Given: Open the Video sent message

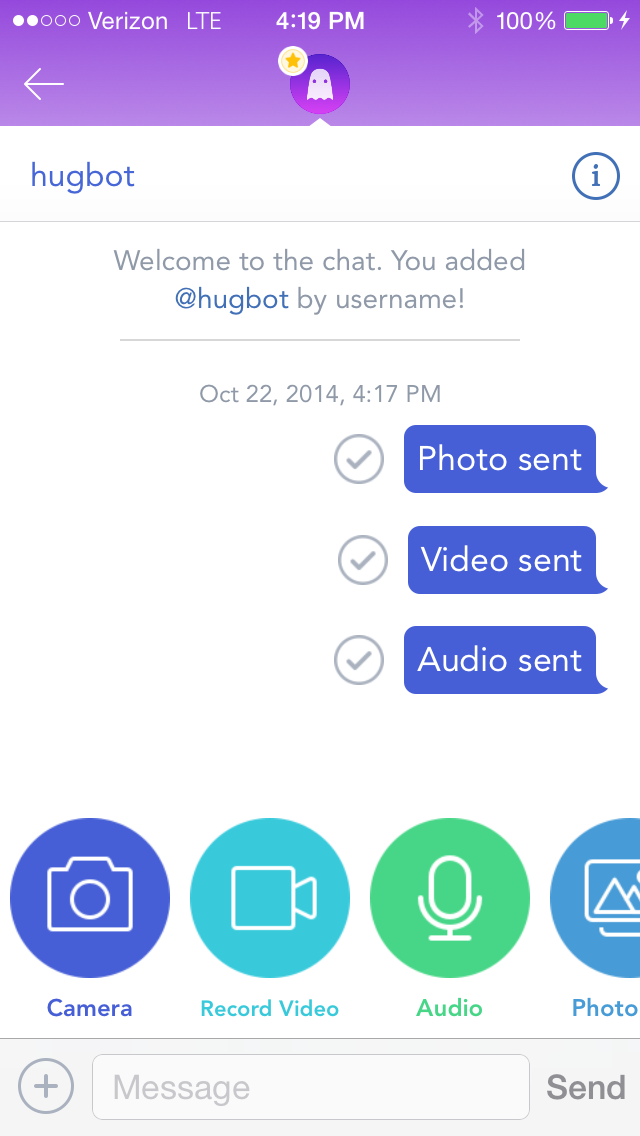Looking at the screenshot, I should tap(502, 559).
